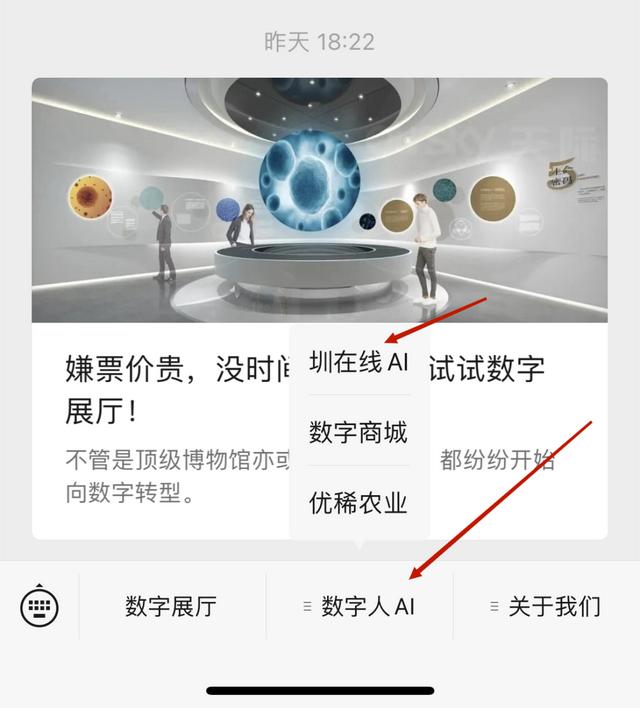Select 圳在线 AI from popup menu
The height and width of the screenshot is (708, 640).
click(x=359, y=362)
